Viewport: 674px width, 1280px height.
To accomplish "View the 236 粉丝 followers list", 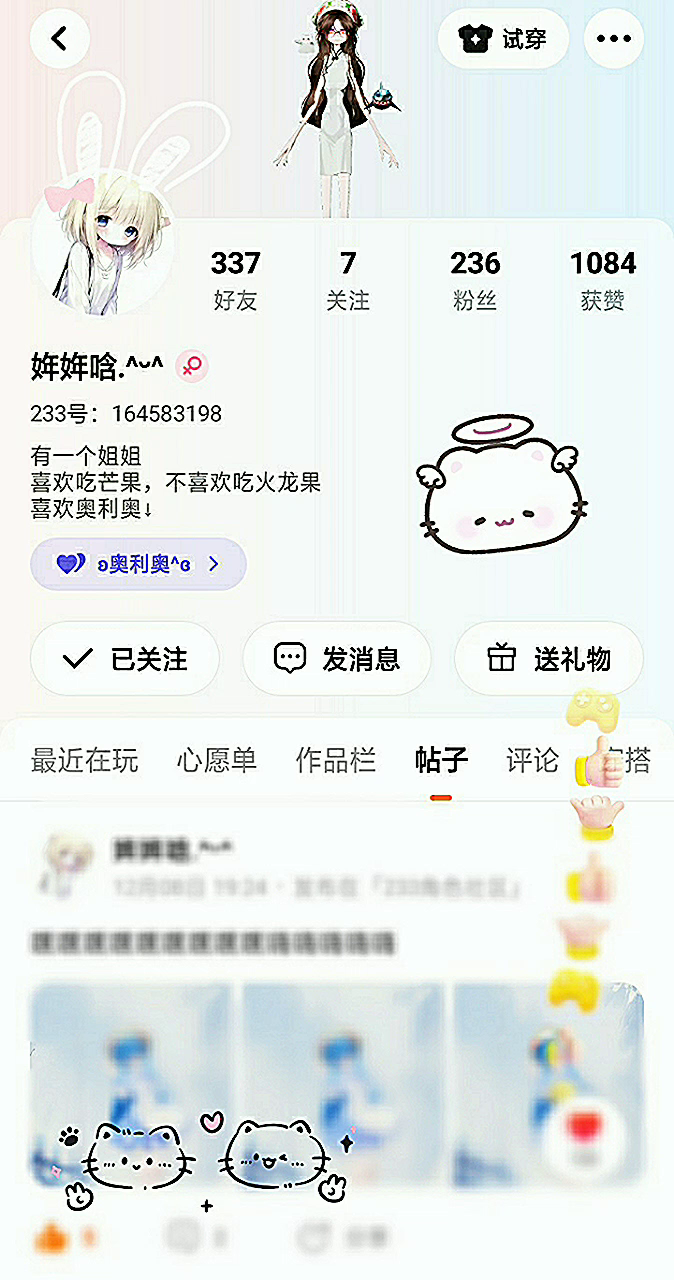I will [x=474, y=280].
